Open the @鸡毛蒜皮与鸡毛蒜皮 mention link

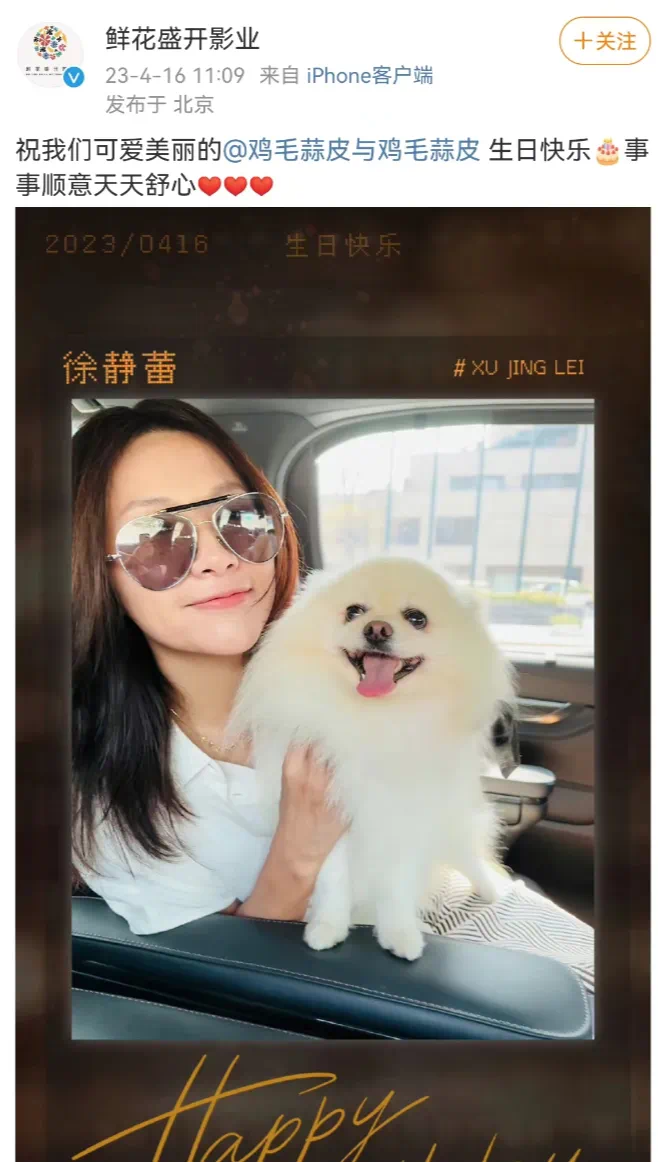(350, 151)
